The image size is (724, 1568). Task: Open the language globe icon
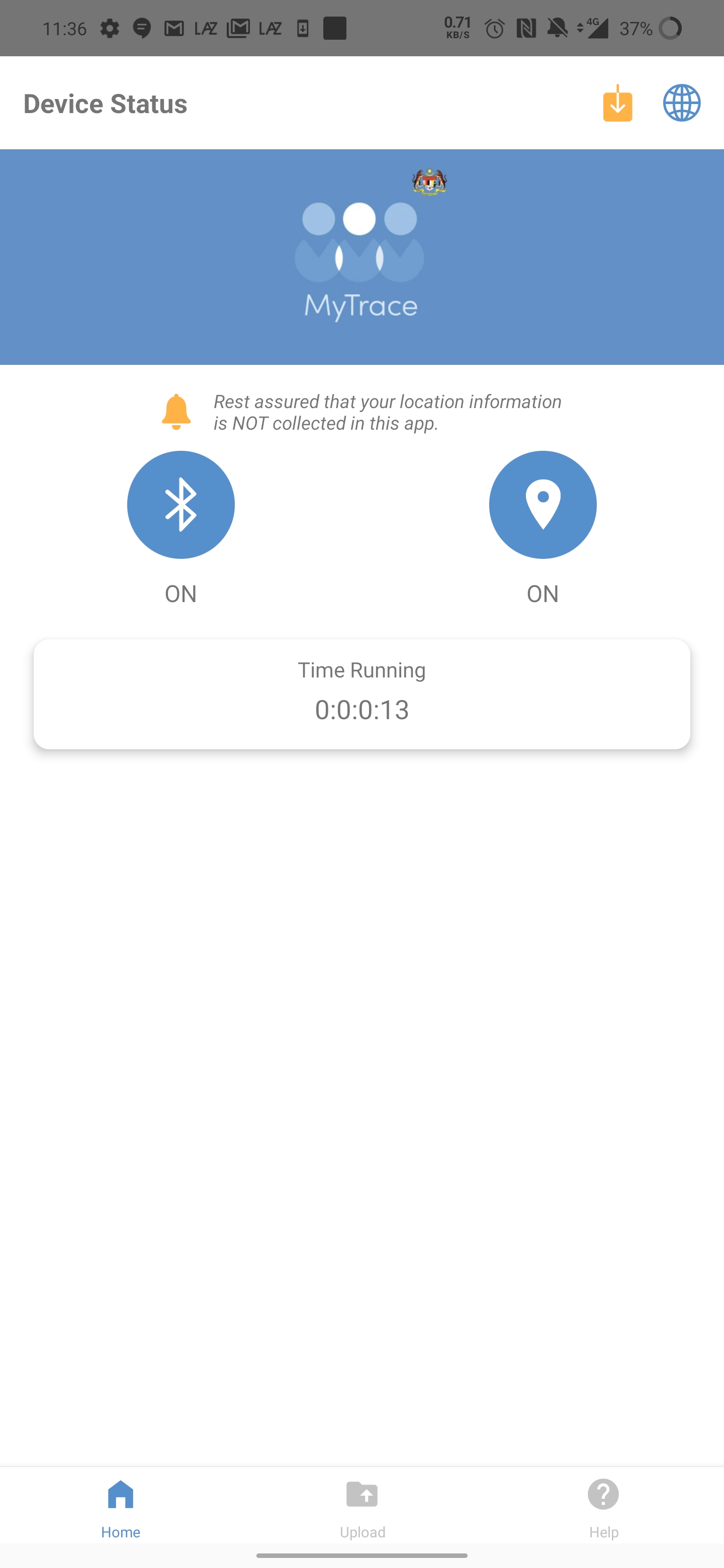681,103
